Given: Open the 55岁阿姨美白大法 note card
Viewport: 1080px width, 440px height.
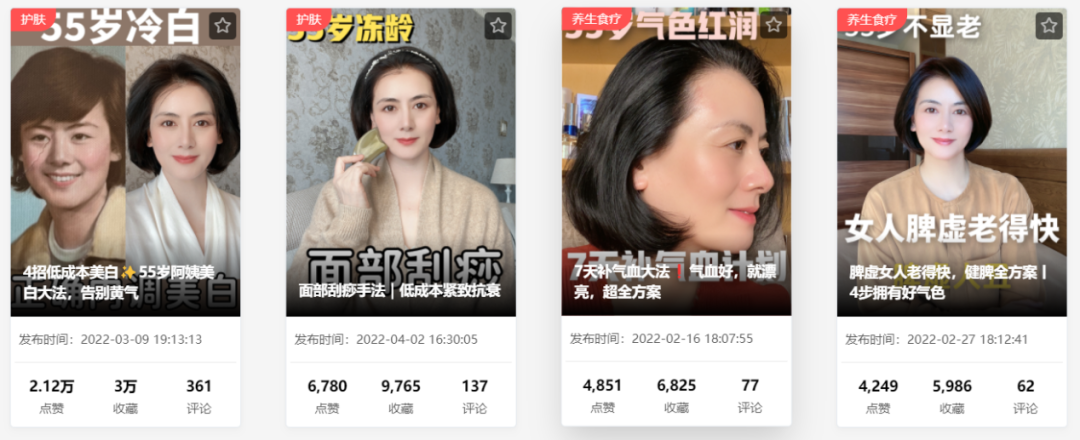Looking at the screenshot, I should pos(125,170).
